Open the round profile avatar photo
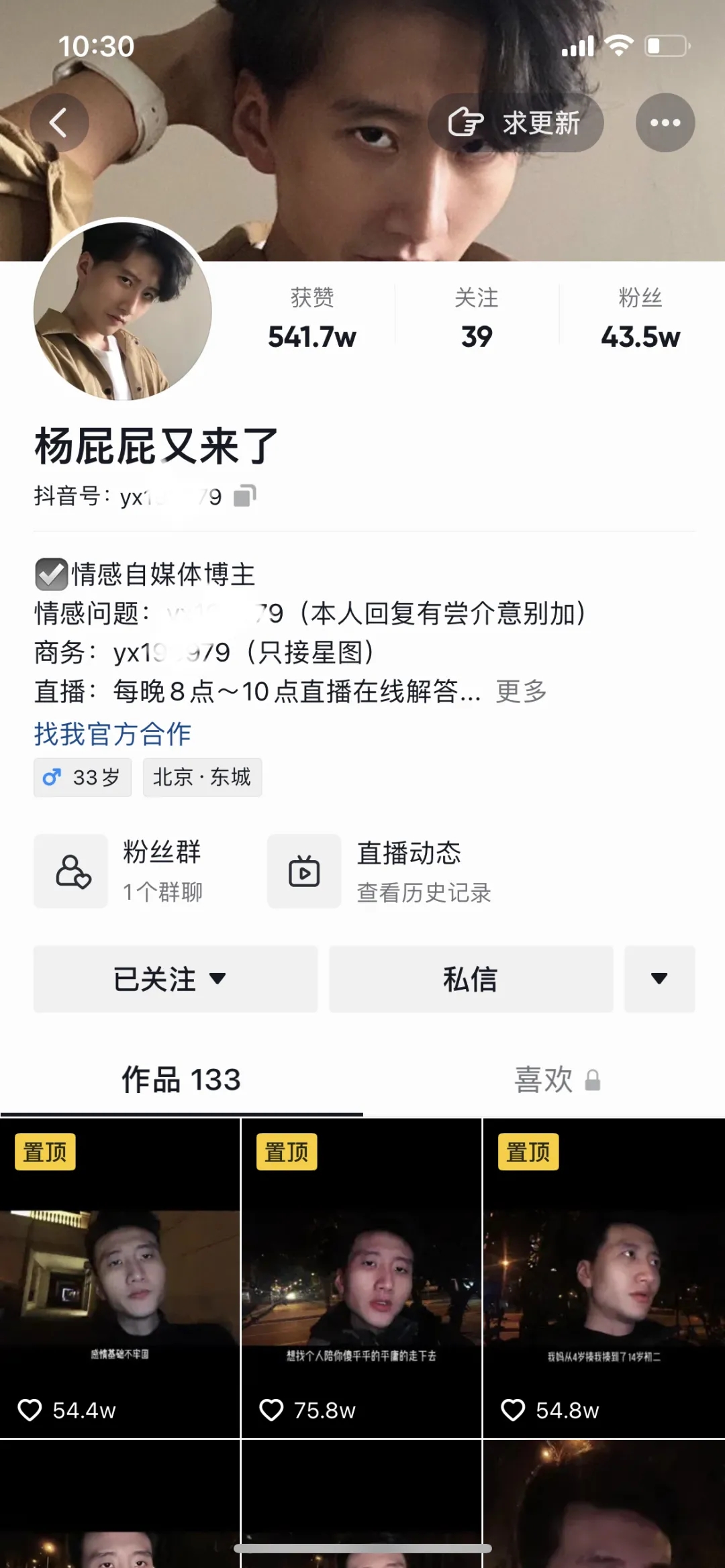 pos(123,311)
